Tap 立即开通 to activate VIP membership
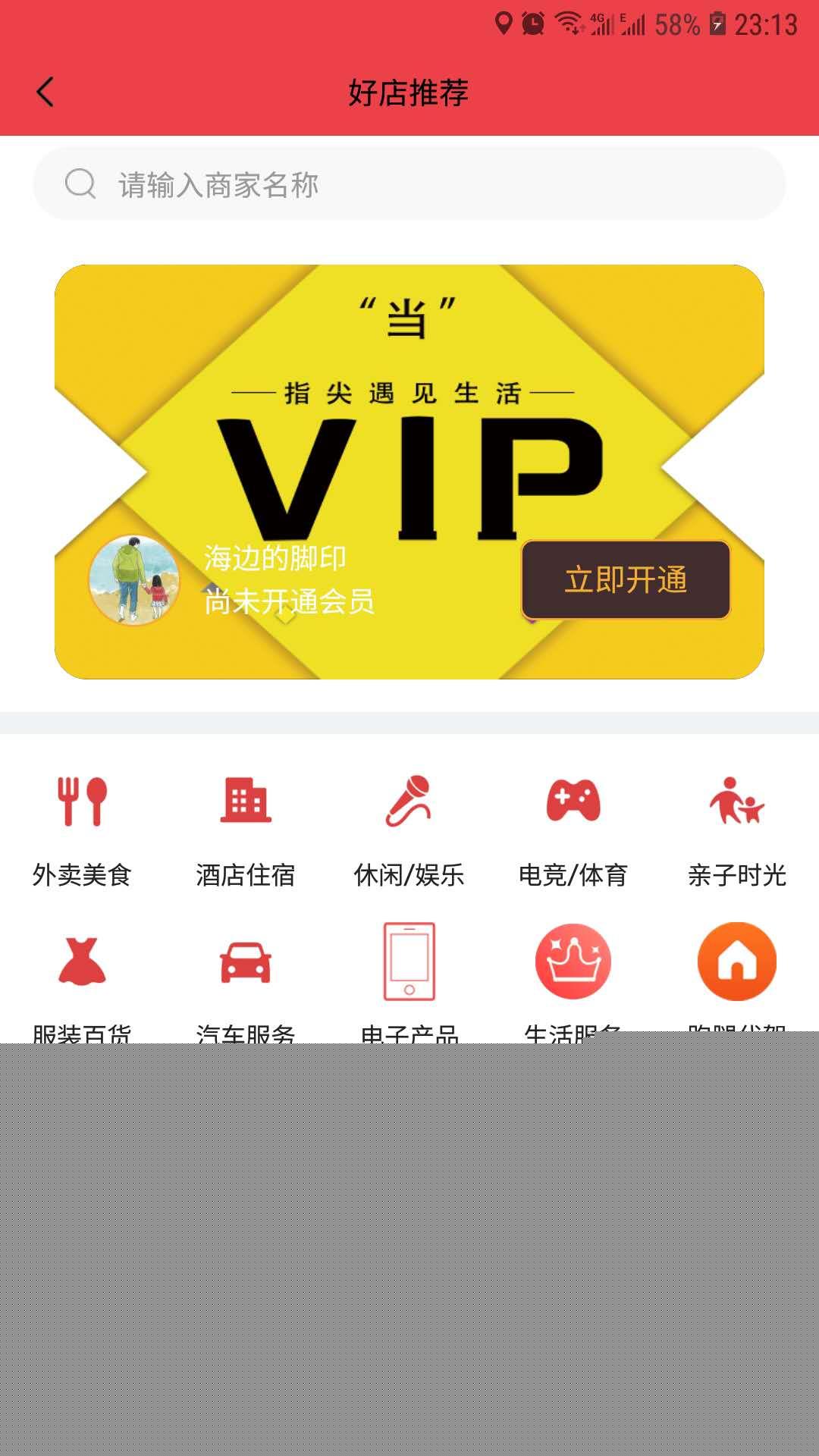819x1456 pixels. 626,580
